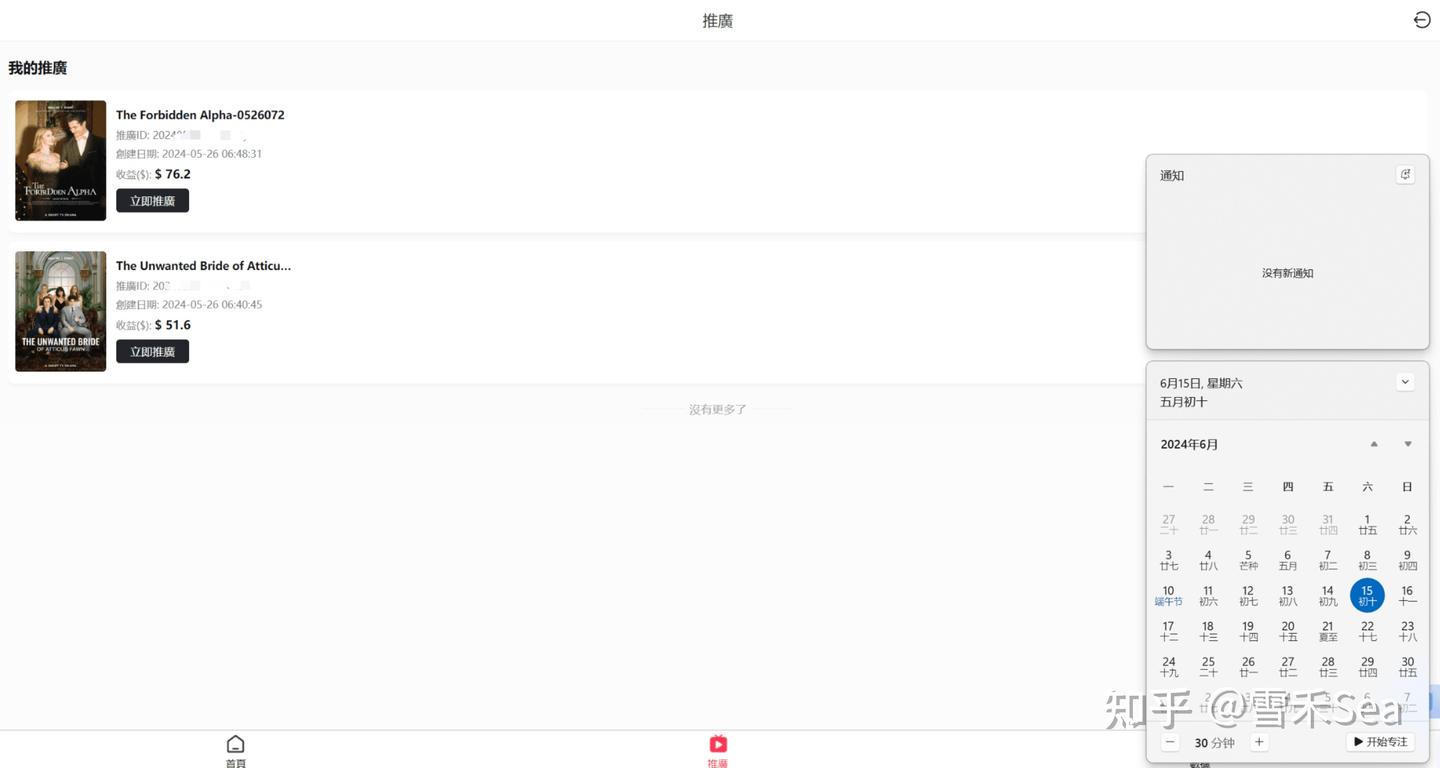The image size is (1440, 768).
Task: Select June 10 端午节 in the calendar
Action: tap(1168, 595)
